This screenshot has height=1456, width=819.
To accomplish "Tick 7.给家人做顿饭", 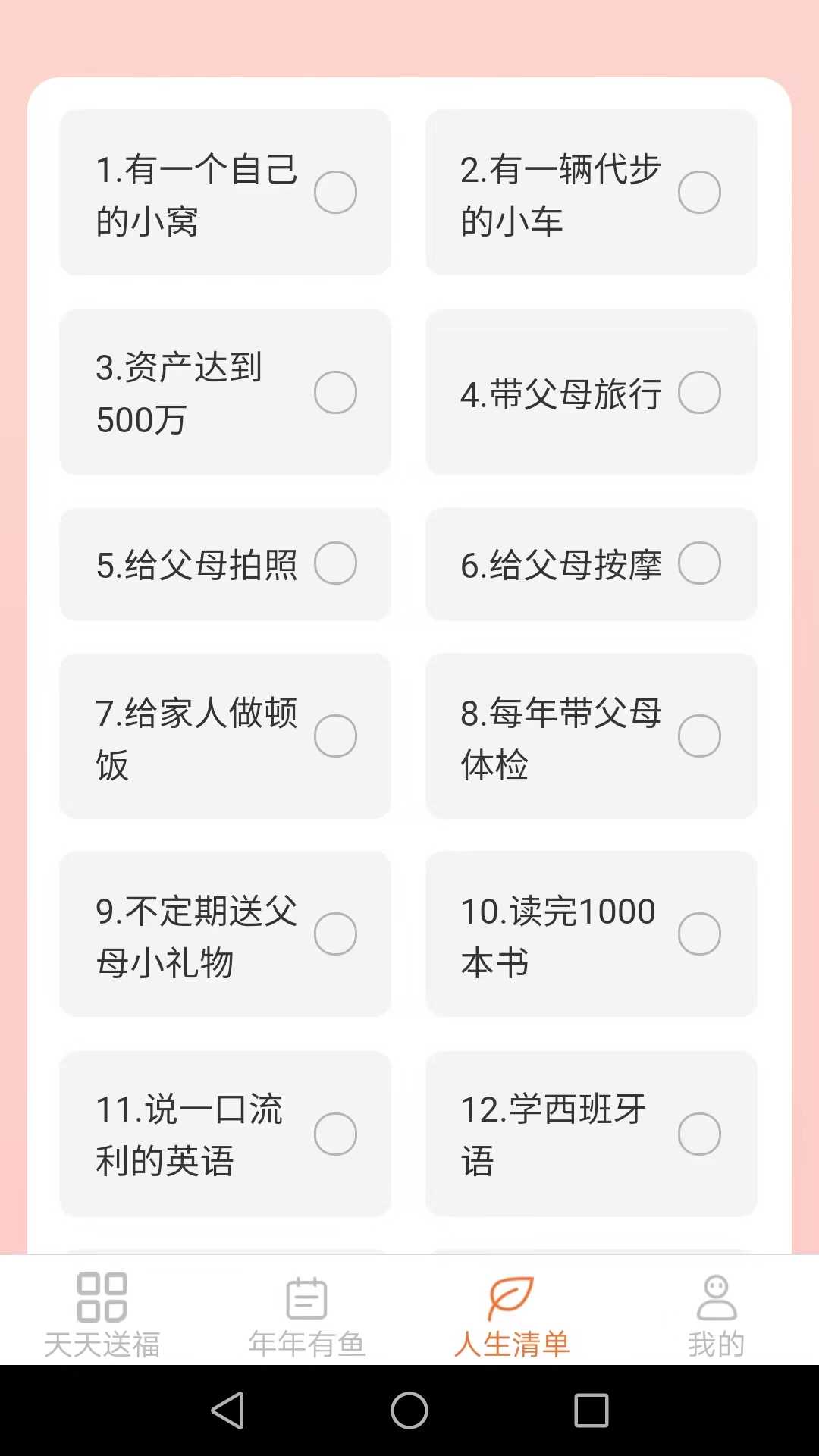I will 335,736.
